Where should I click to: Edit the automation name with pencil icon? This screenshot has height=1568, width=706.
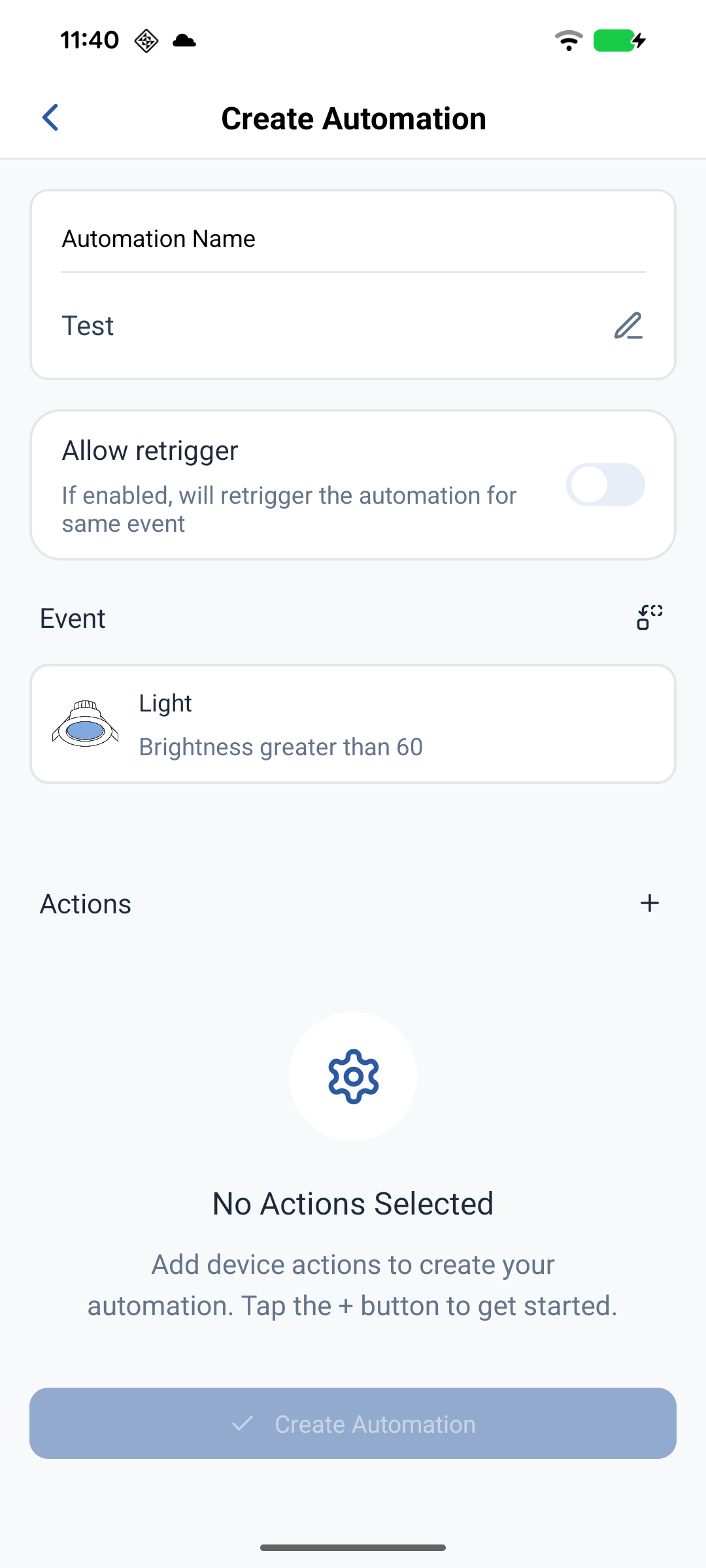[x=628, y=325]
